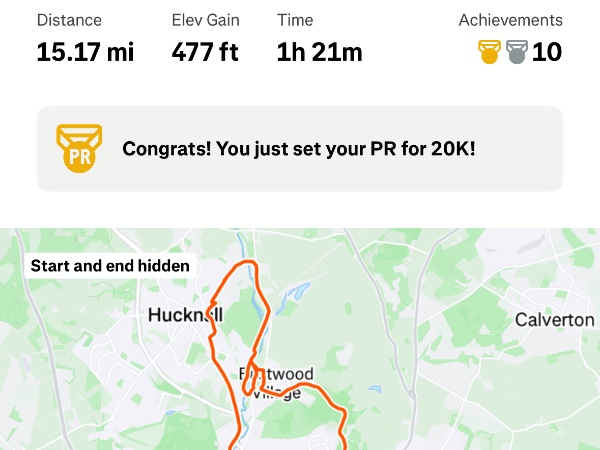Screen dimensions: 600x450
Task: Open the 20K PR congratulations banner
Action: tap(299, 149)
